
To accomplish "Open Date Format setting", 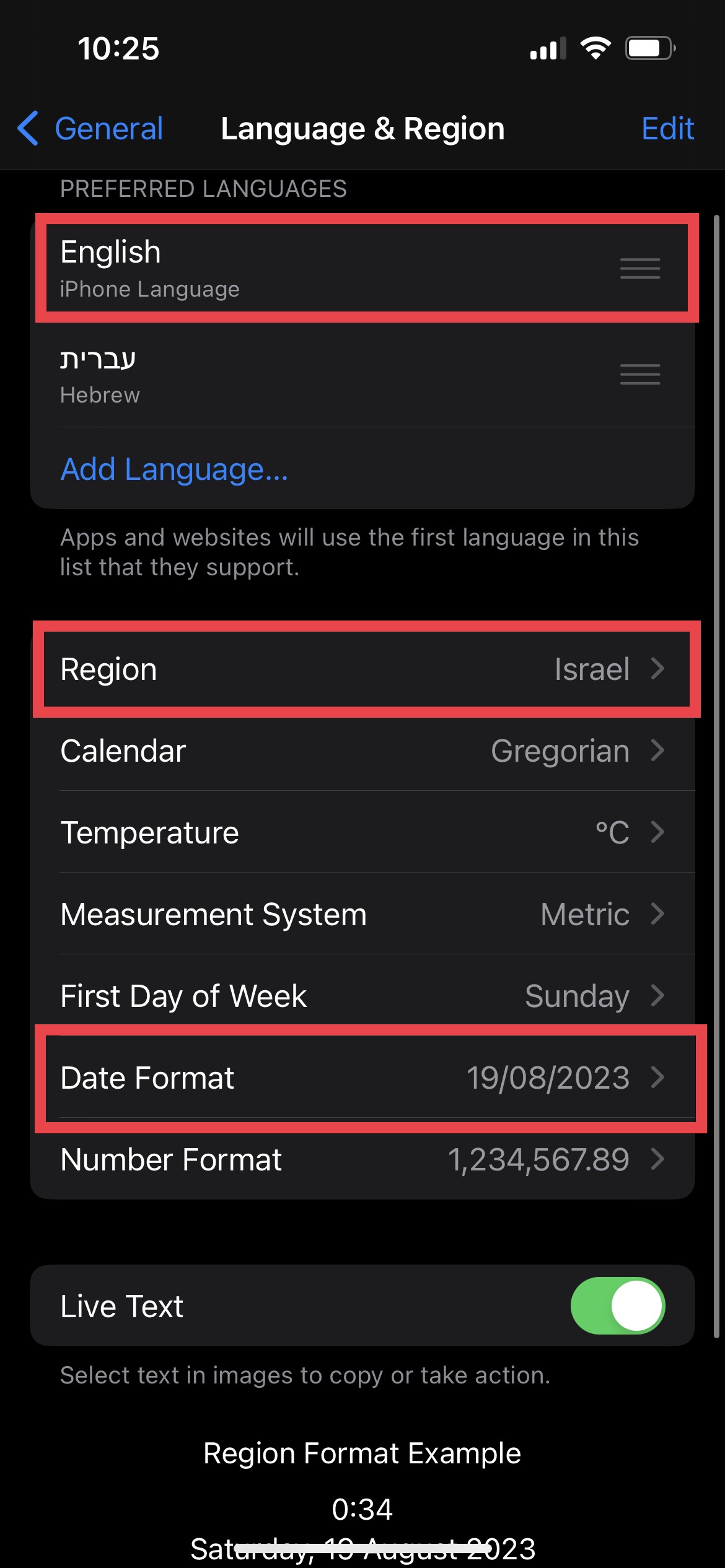I will [x=362, y=1078].
